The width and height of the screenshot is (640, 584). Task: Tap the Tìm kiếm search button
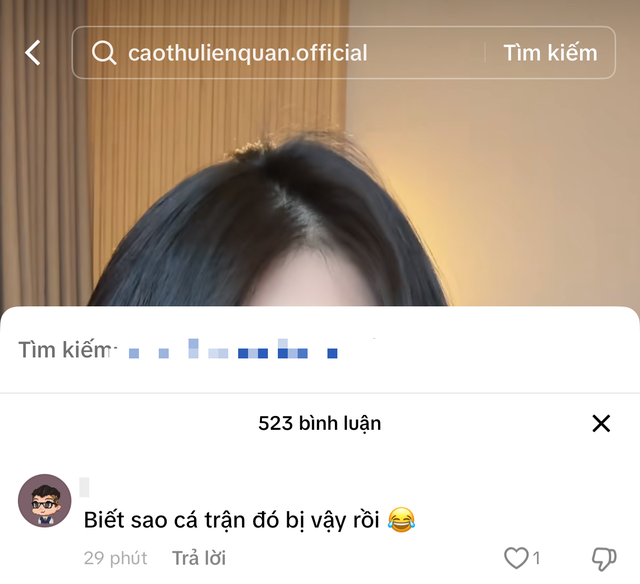[550, 53]
